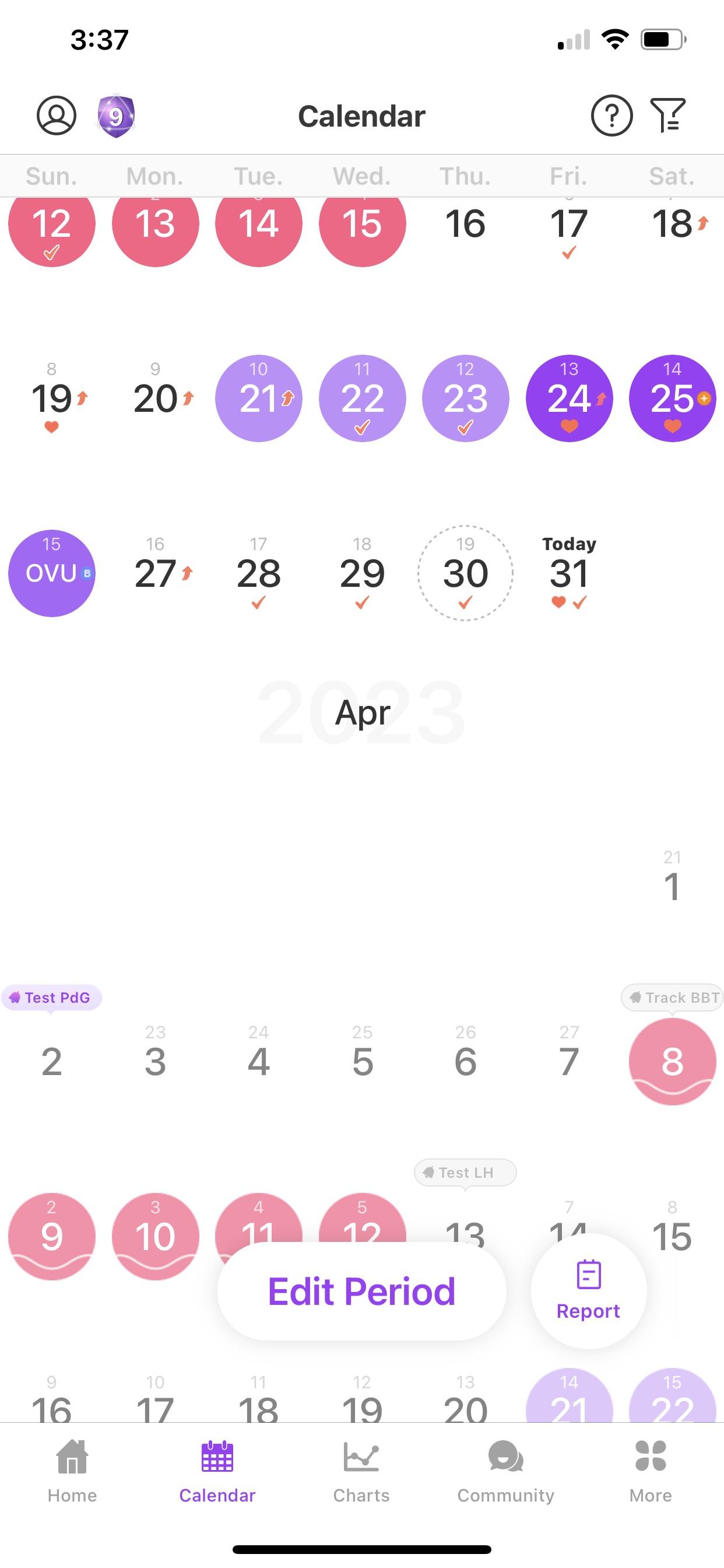The width and height of the screenshot is (724, 1568).
Task: Open the help question mark icon
Action: click(x=611, y=115)
